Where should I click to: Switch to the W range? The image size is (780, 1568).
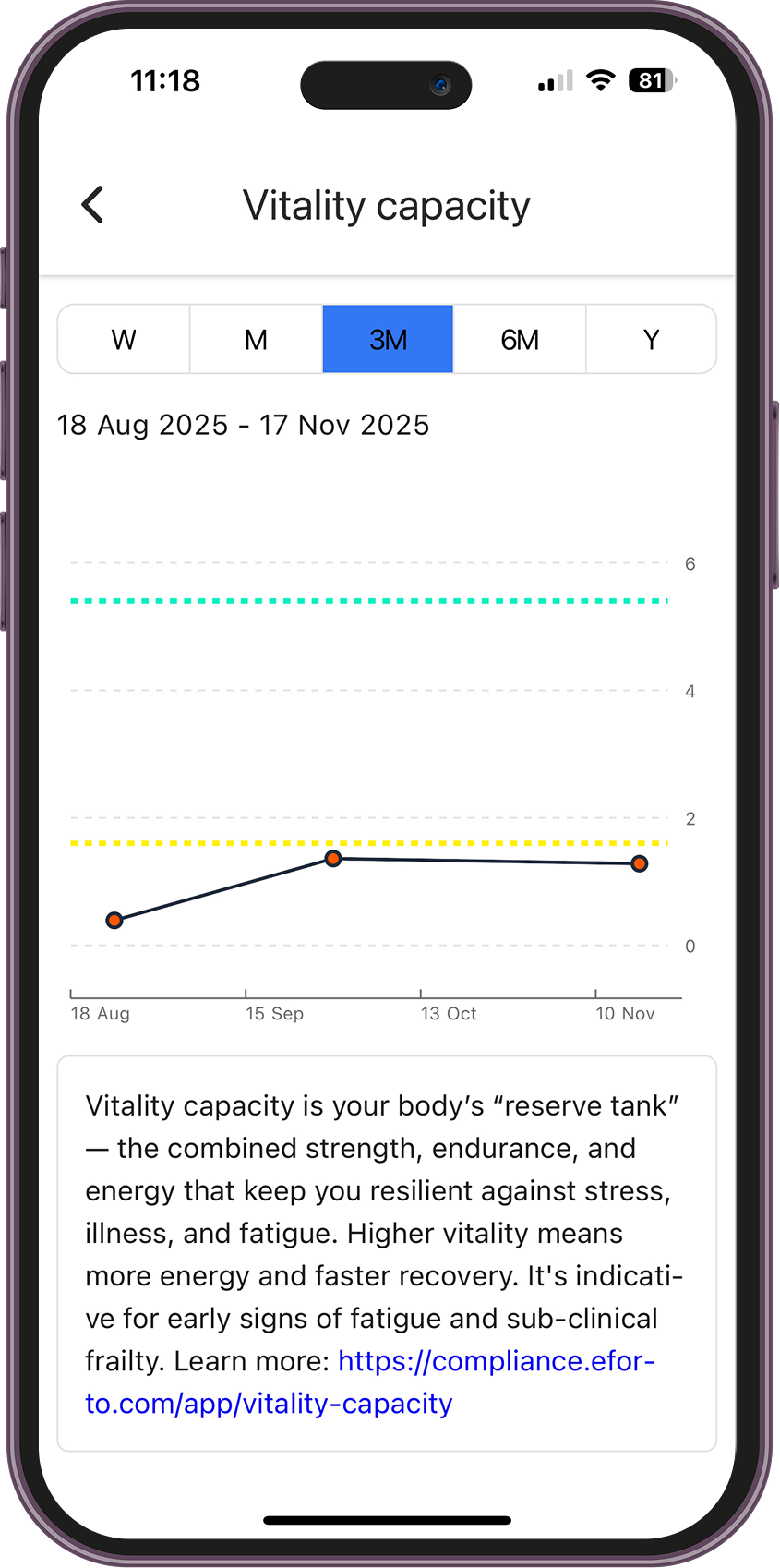[x=124, y=340]
